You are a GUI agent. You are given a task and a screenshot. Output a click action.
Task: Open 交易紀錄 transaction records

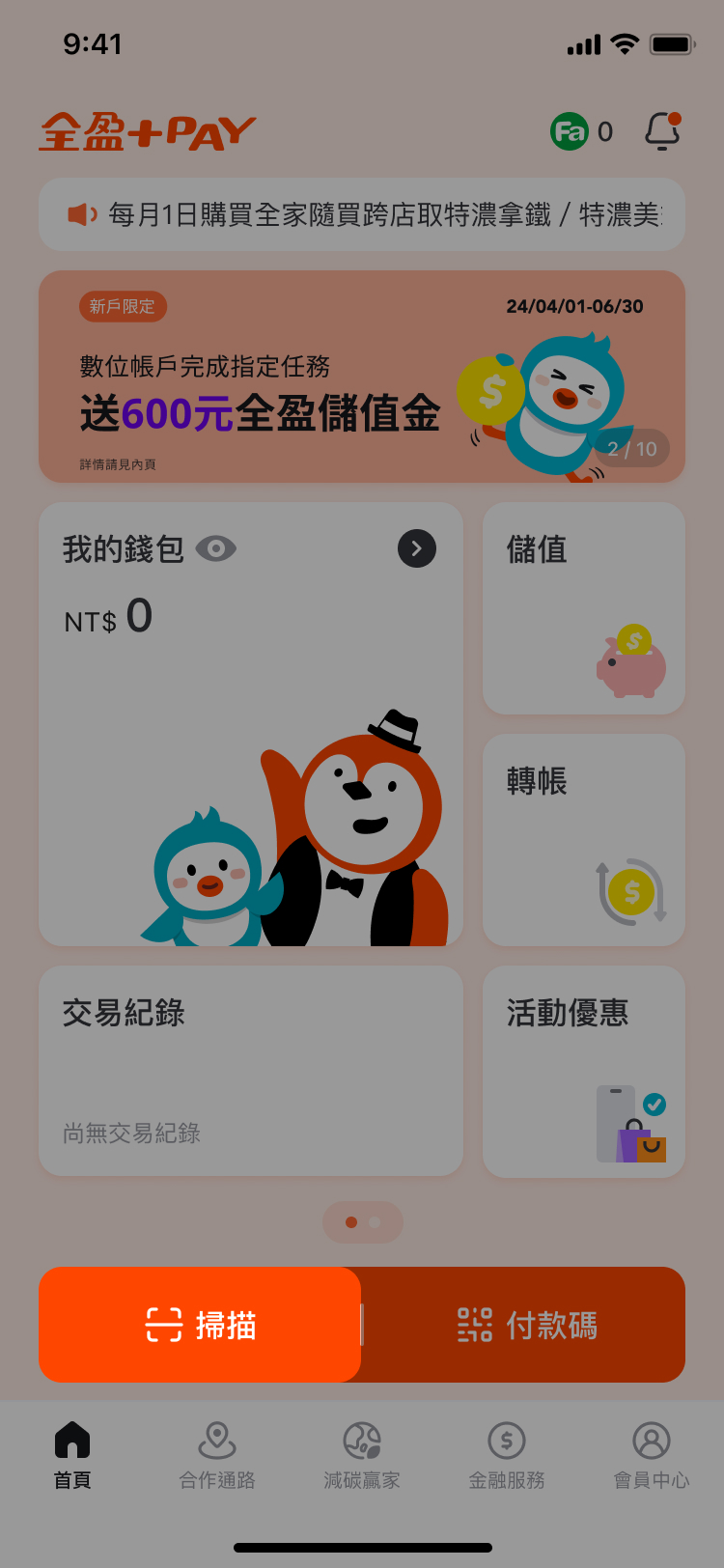pyautogui.click(x=251, y=1071)
